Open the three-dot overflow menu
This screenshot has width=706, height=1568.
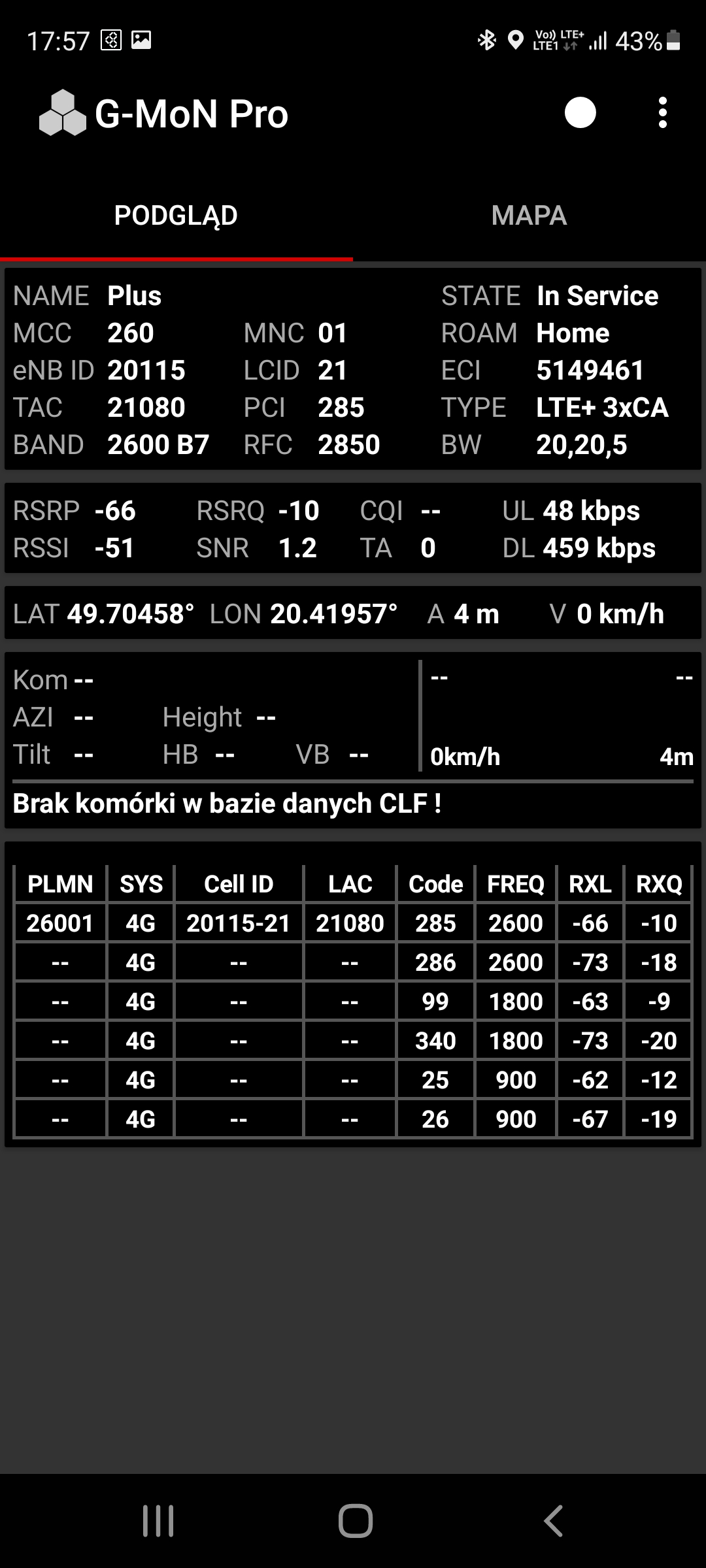[662, 113]
